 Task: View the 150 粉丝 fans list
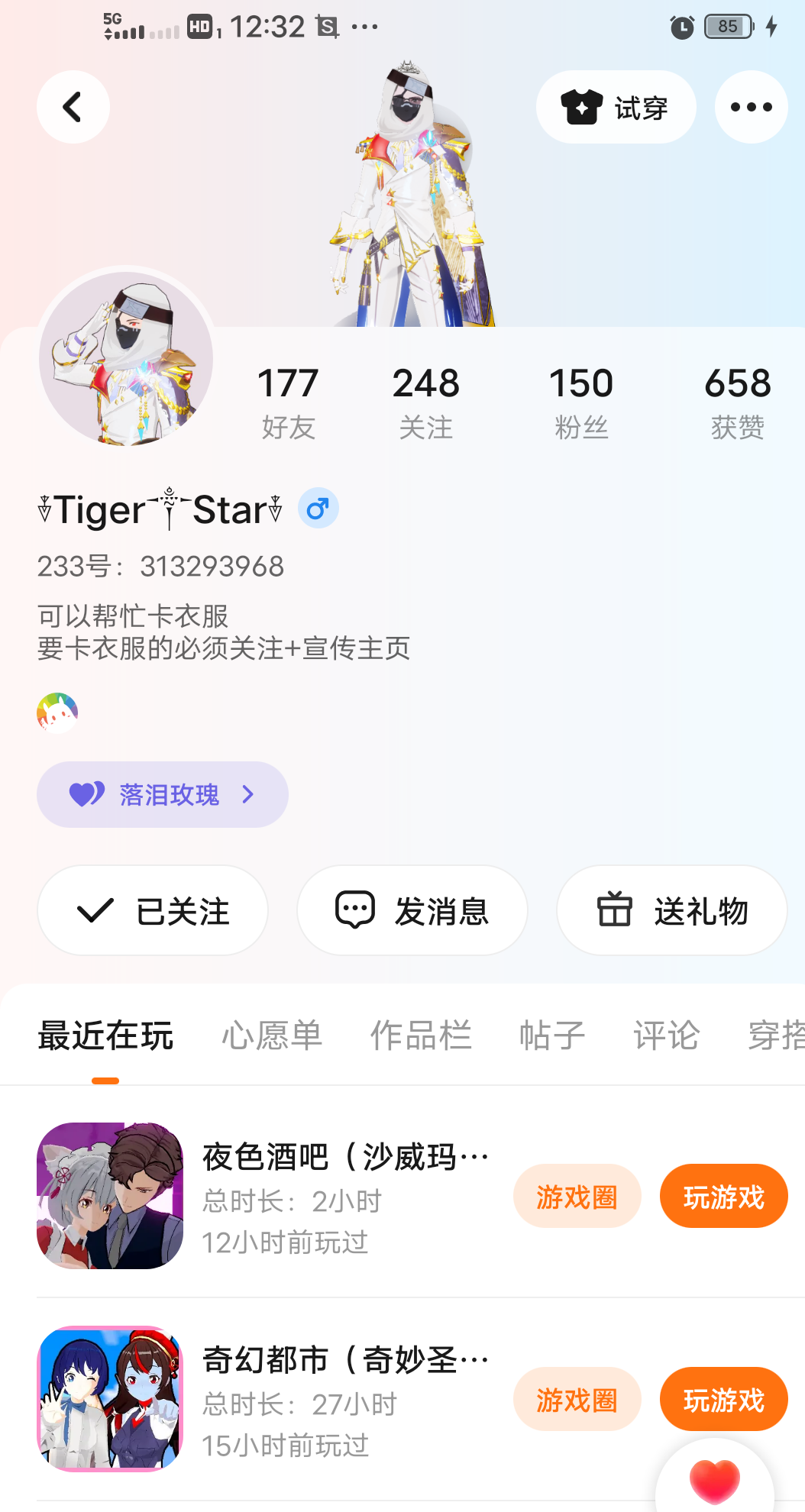click(x=581, y=402)
